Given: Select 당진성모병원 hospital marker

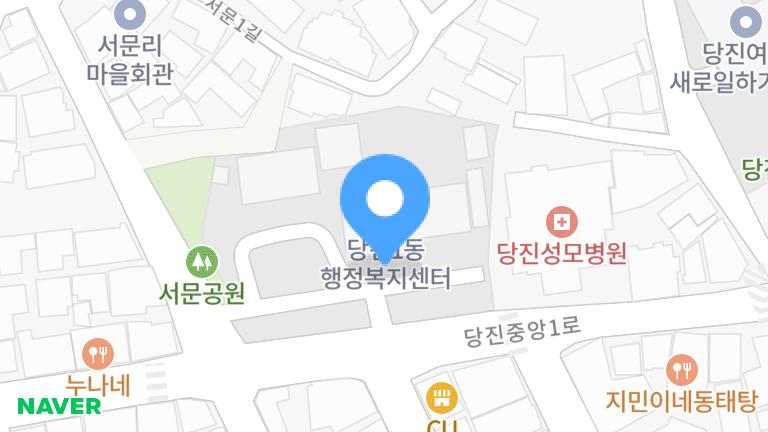Looking at the screenshot, I should pyautogui.click(x=562, y=221).
